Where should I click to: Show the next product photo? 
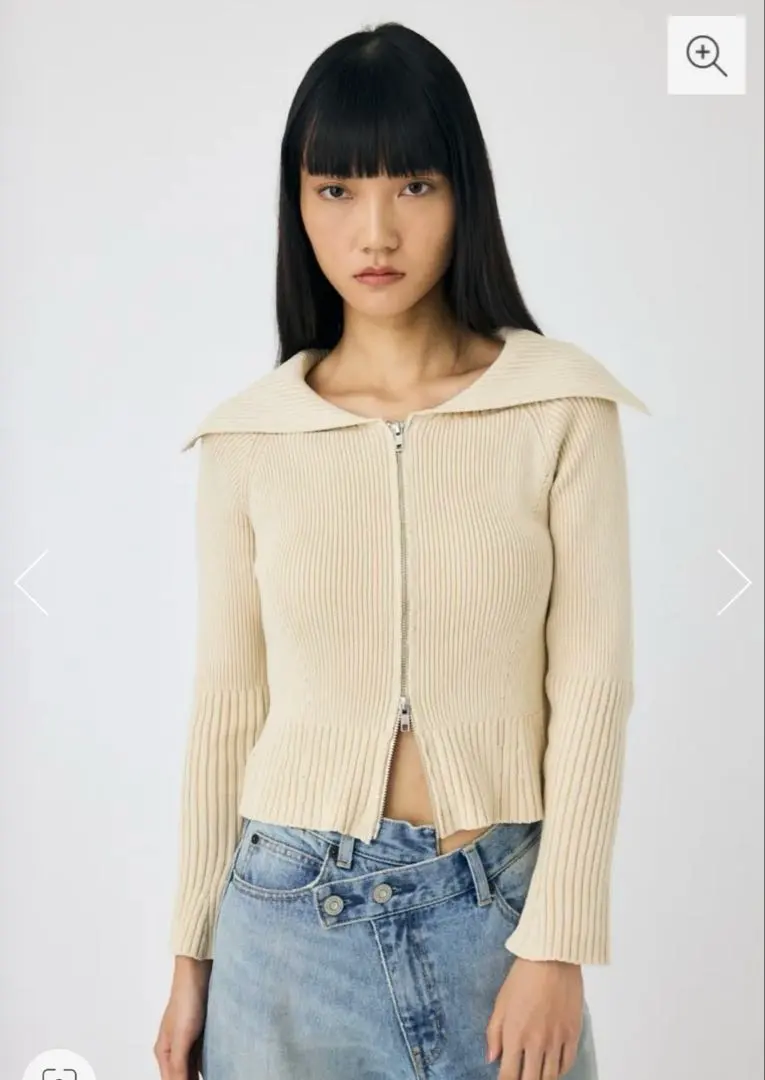point(733,582)
